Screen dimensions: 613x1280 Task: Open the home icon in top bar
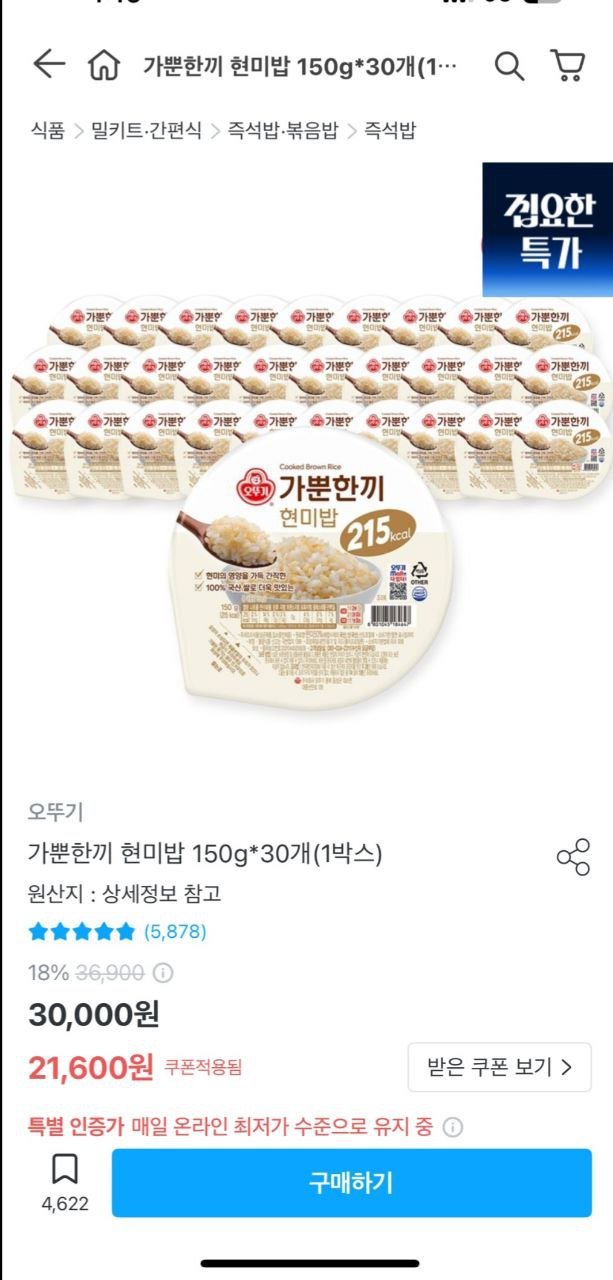click(102, 67)
